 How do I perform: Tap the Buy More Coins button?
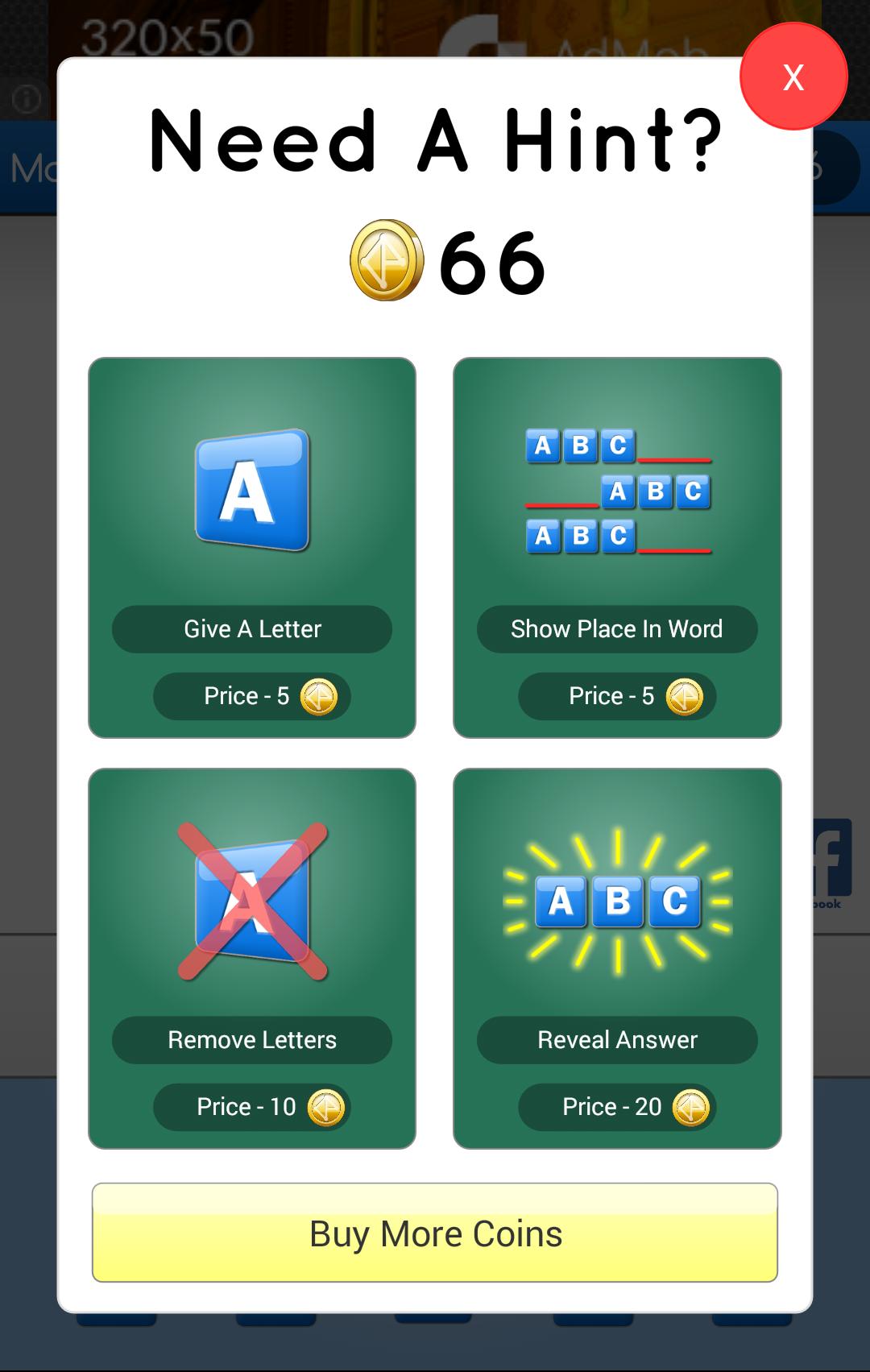click(435, 1233)
